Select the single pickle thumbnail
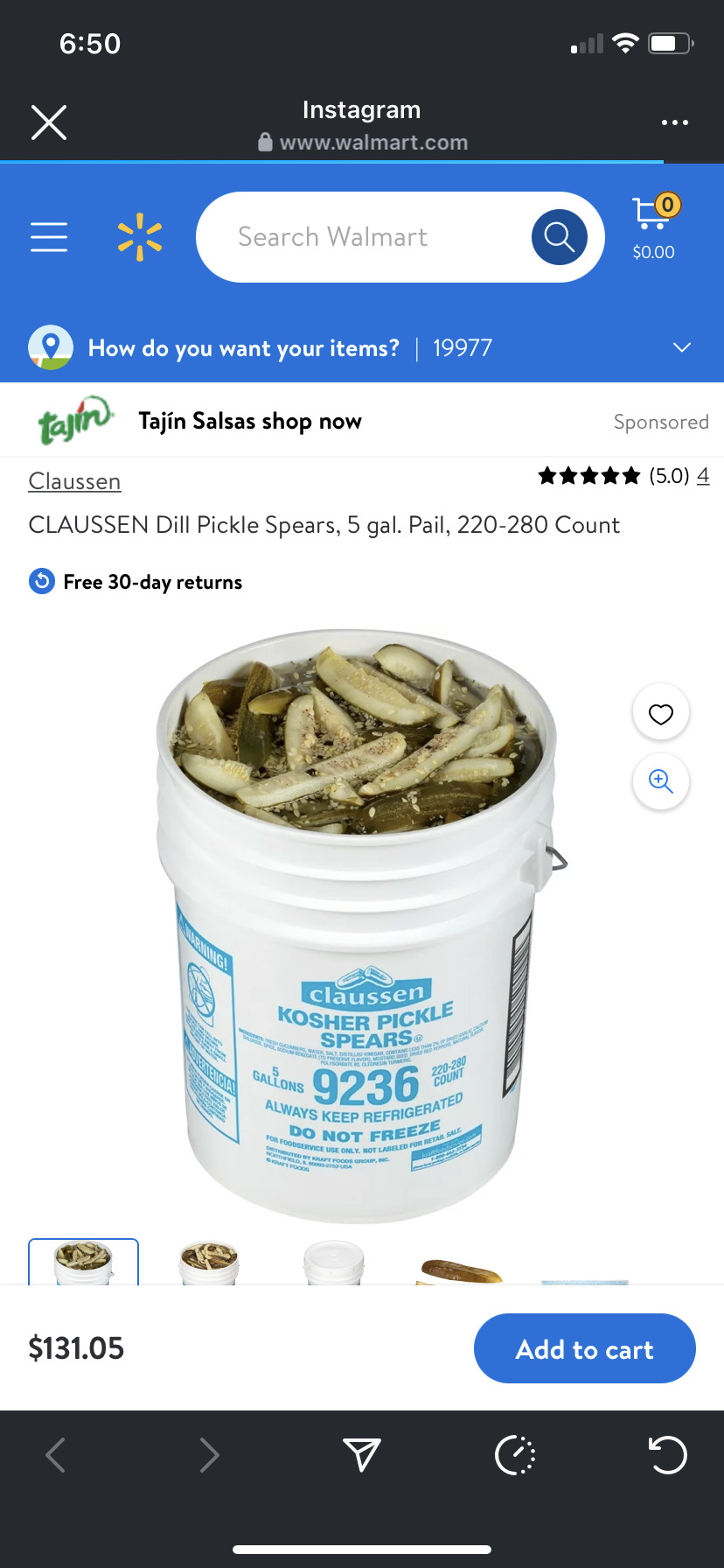 tap(460, 1270)
